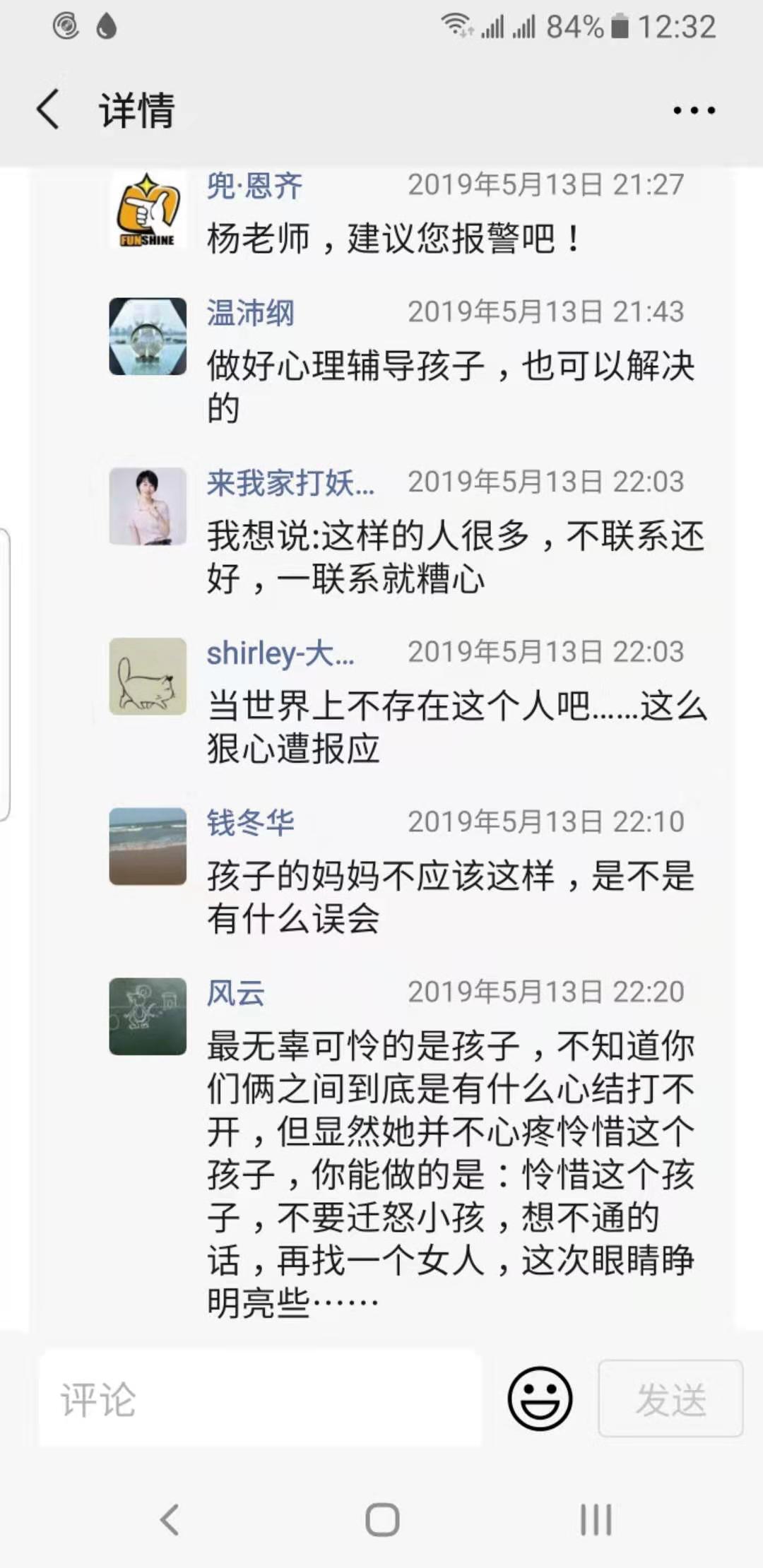Open 来我家打妖... profile name link

pos(290,483)
